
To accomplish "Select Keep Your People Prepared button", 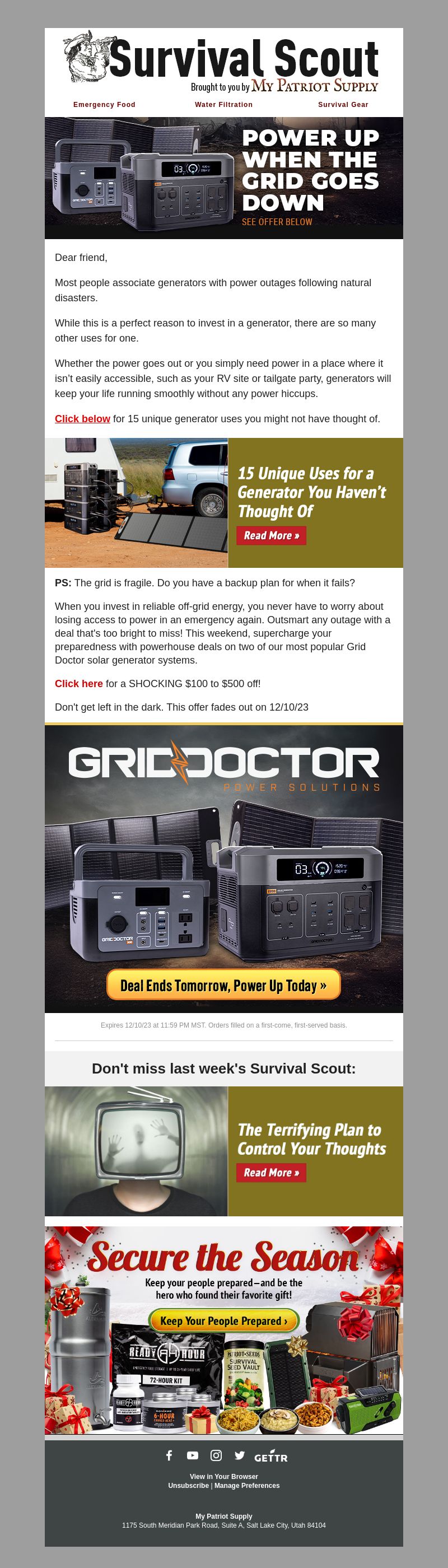I will (x=223, y=1321).
